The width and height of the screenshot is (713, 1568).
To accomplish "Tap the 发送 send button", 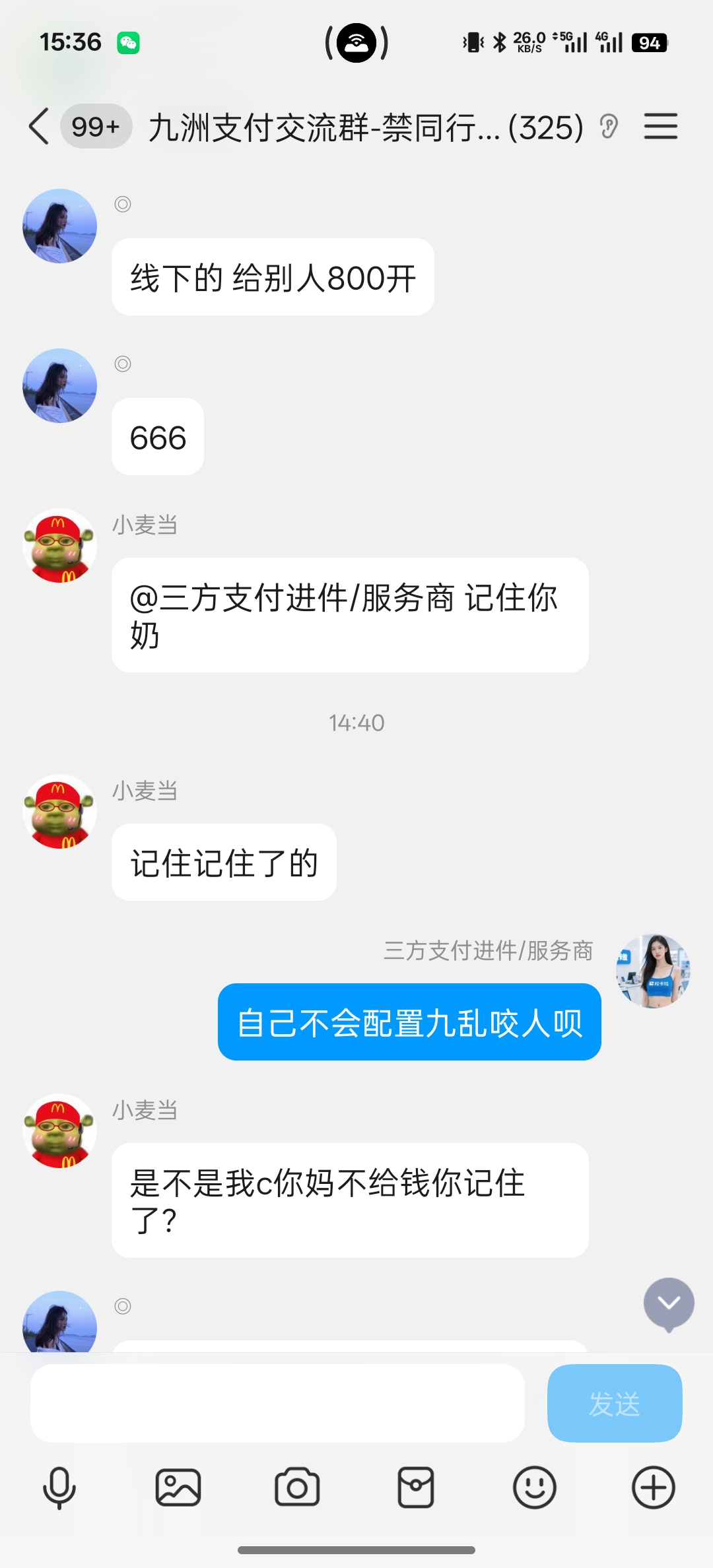I will click(x=614, y=1403).
